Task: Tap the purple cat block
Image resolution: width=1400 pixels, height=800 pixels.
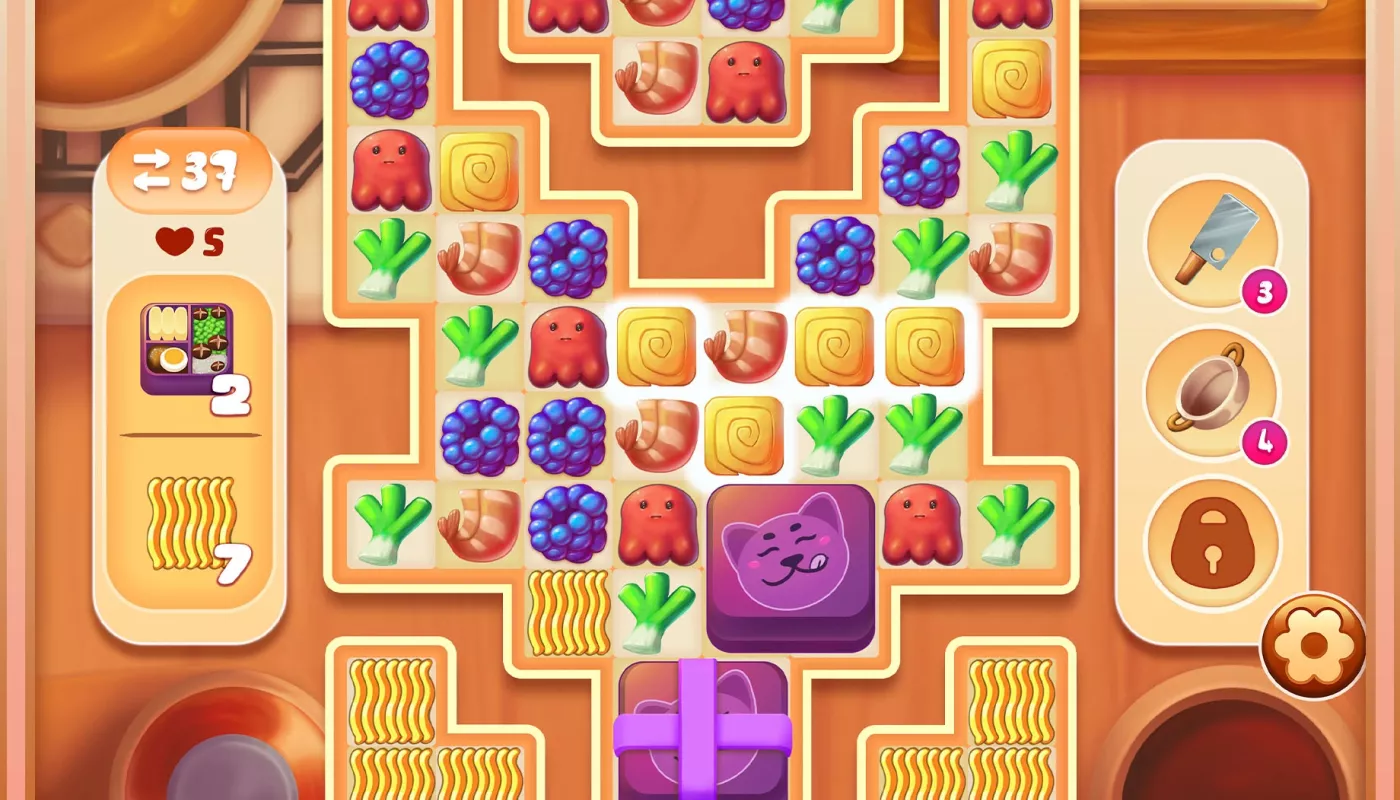Action: pyautogui.click(x=791, y=568)
